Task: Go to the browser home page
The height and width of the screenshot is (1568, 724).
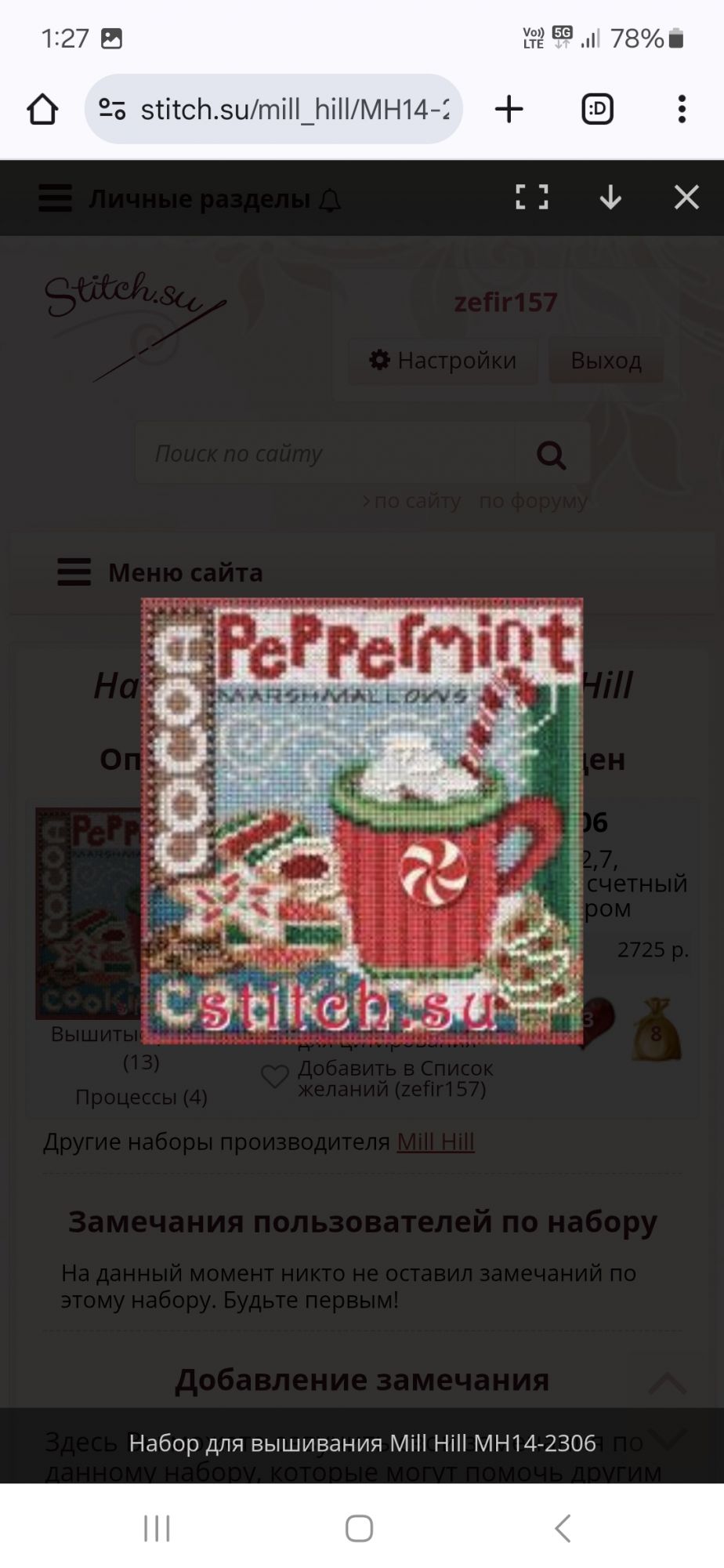Action: (x=43, y=109)
